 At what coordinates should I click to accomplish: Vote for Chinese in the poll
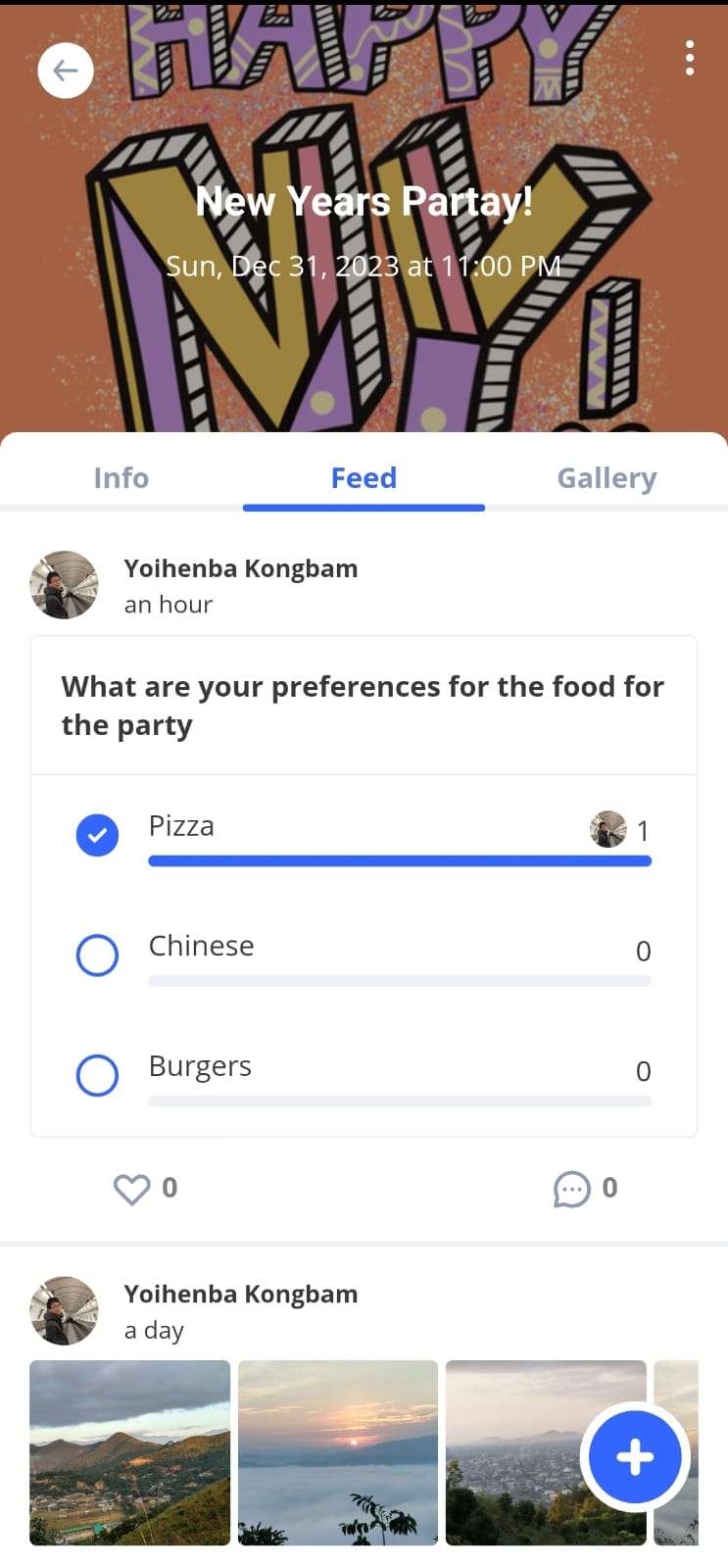[97, 955]
